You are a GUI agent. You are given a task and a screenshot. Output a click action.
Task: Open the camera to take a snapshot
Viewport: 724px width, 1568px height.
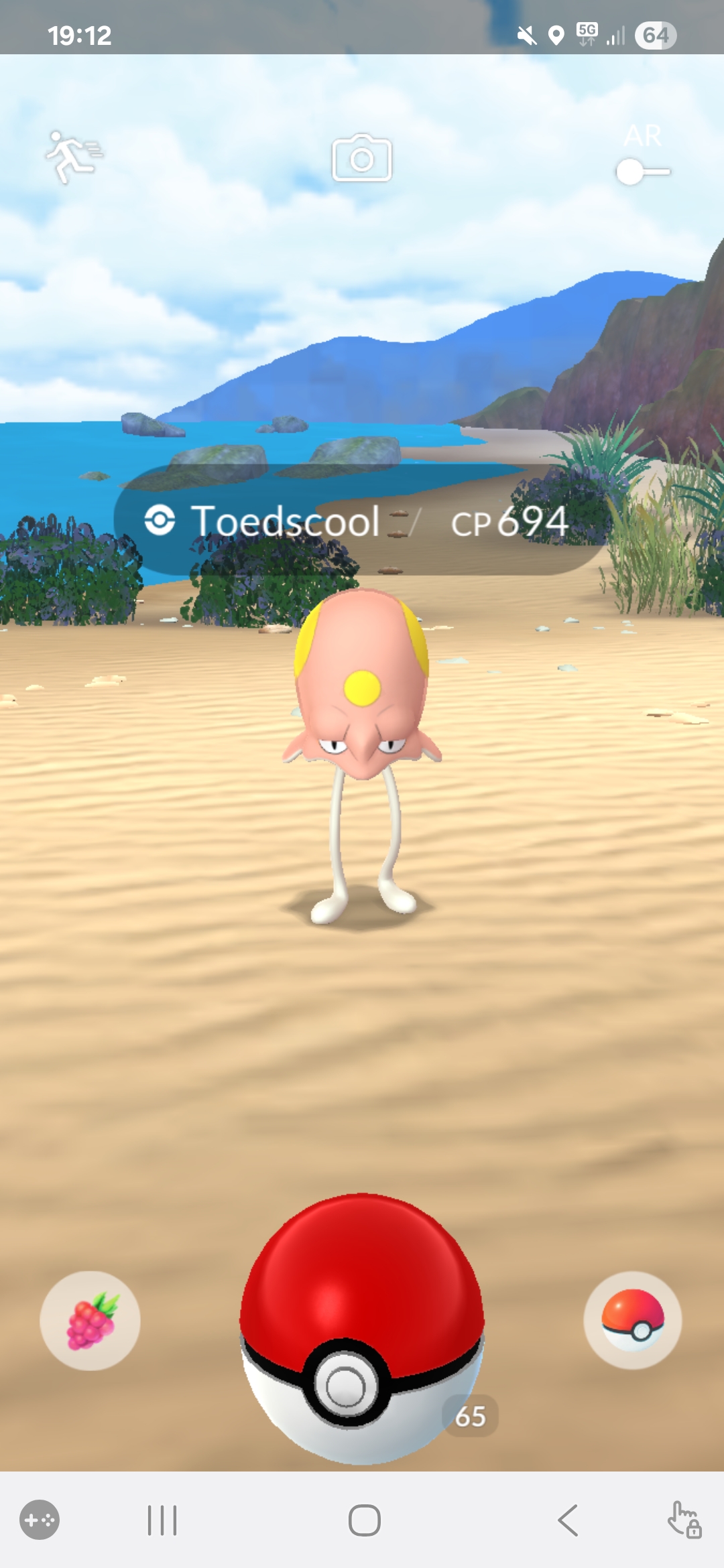(x=362, y=158)
